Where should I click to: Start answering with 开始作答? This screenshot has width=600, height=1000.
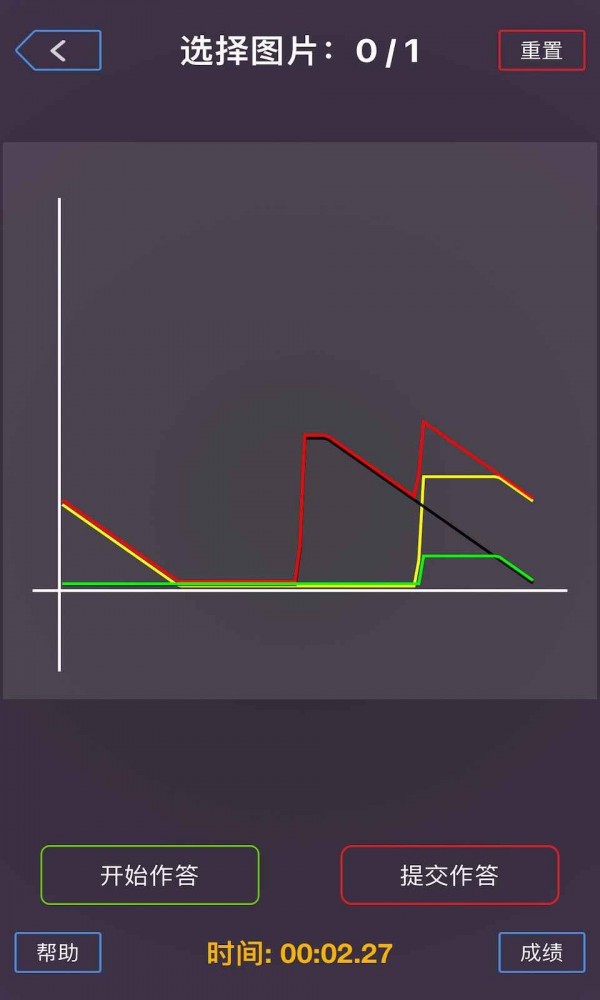coord(150,875)
